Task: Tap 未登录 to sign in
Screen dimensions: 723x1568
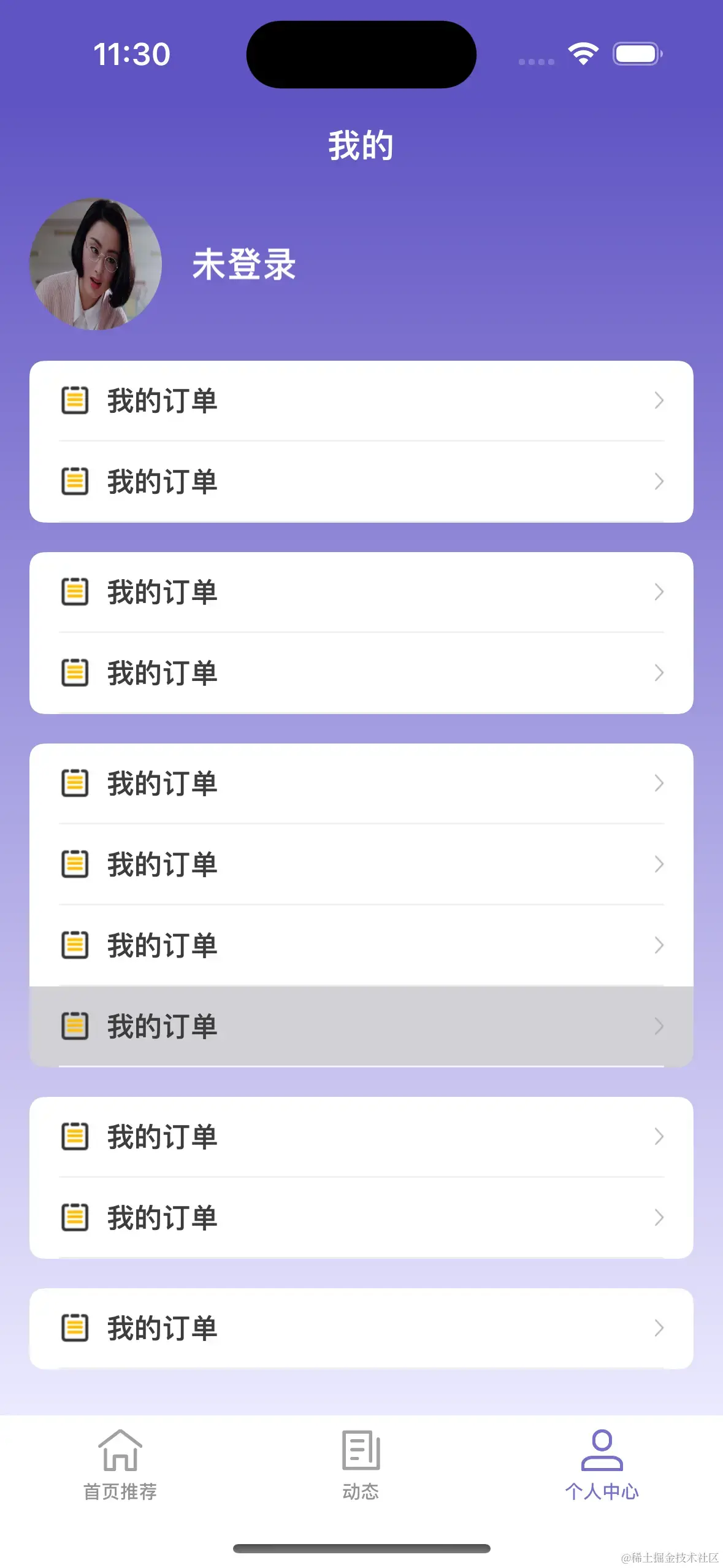Action: (x=244, y=265)
